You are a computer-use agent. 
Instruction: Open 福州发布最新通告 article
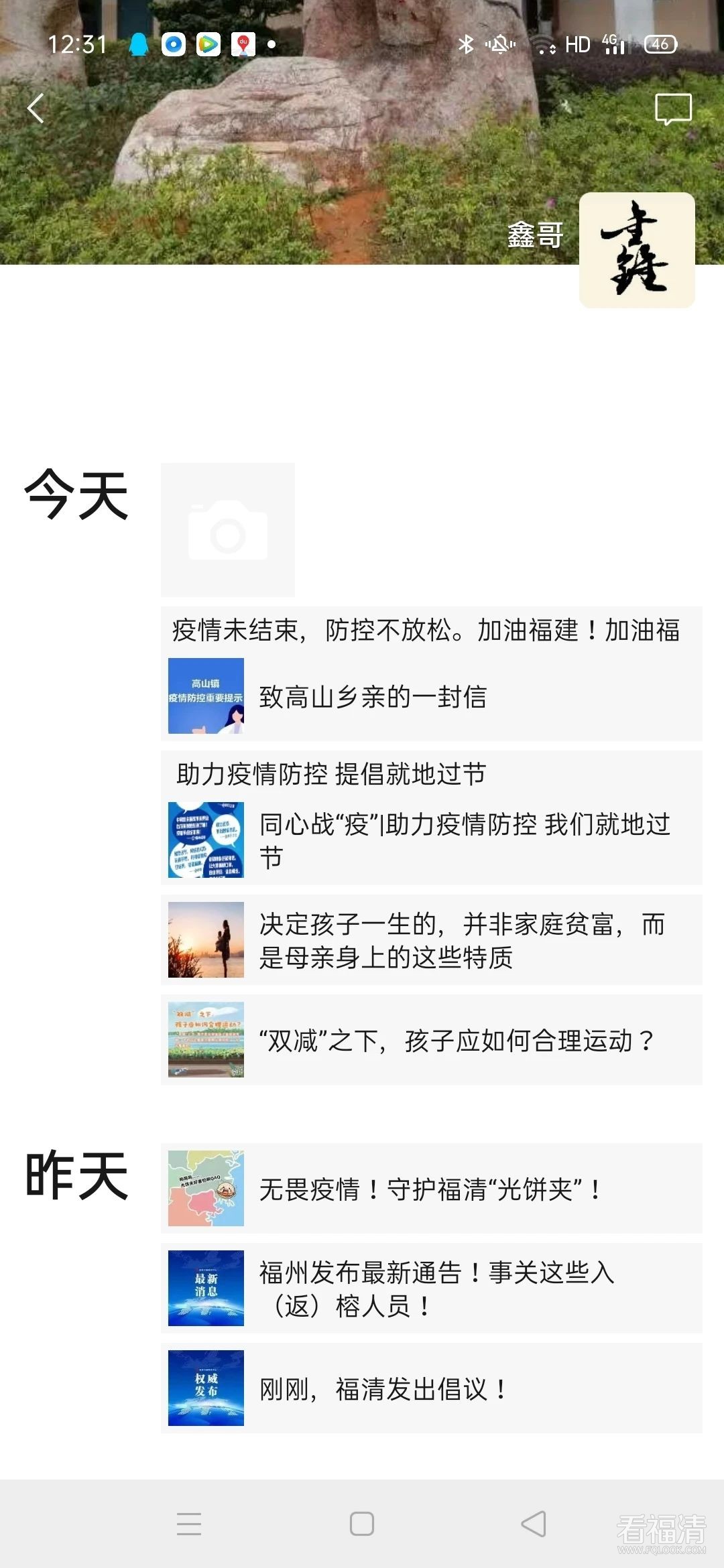pyautogui.click(x=431, y=1289)
